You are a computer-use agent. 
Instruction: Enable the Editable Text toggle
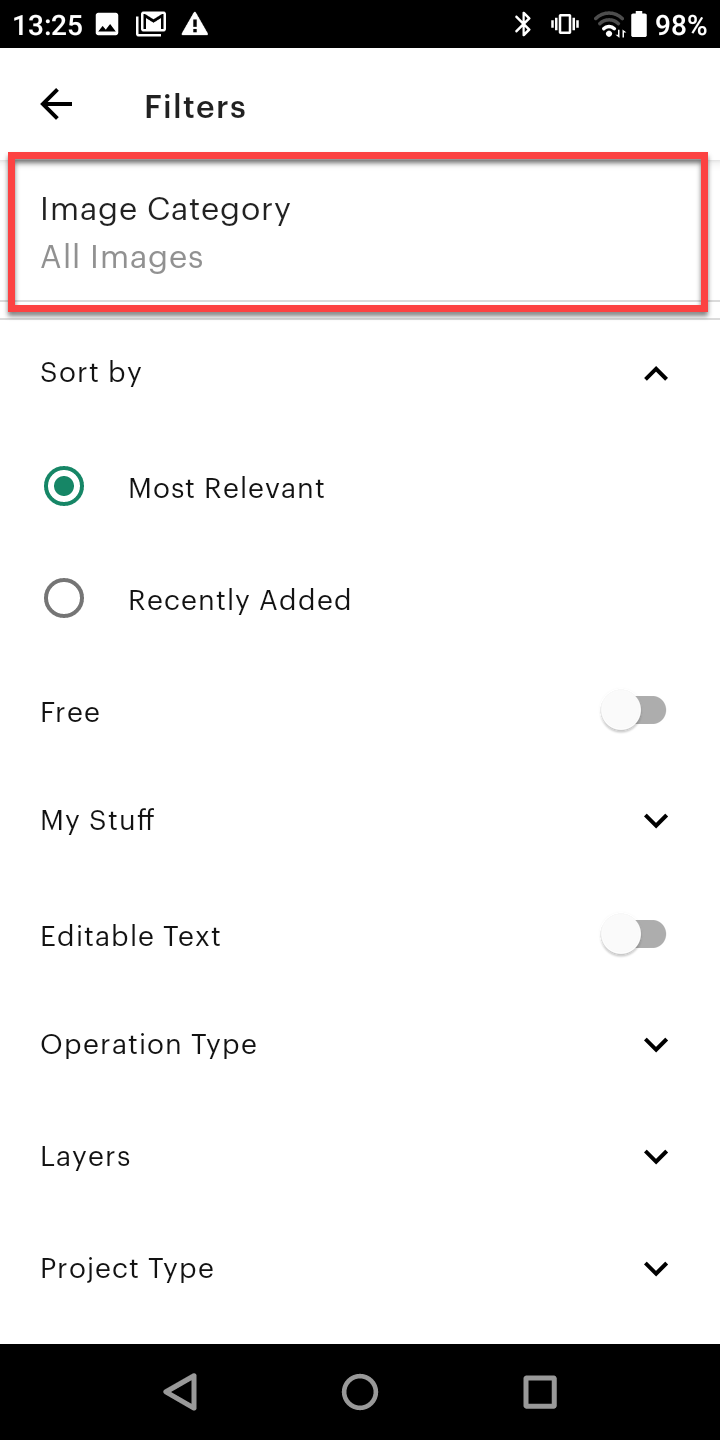pos(634,934)
